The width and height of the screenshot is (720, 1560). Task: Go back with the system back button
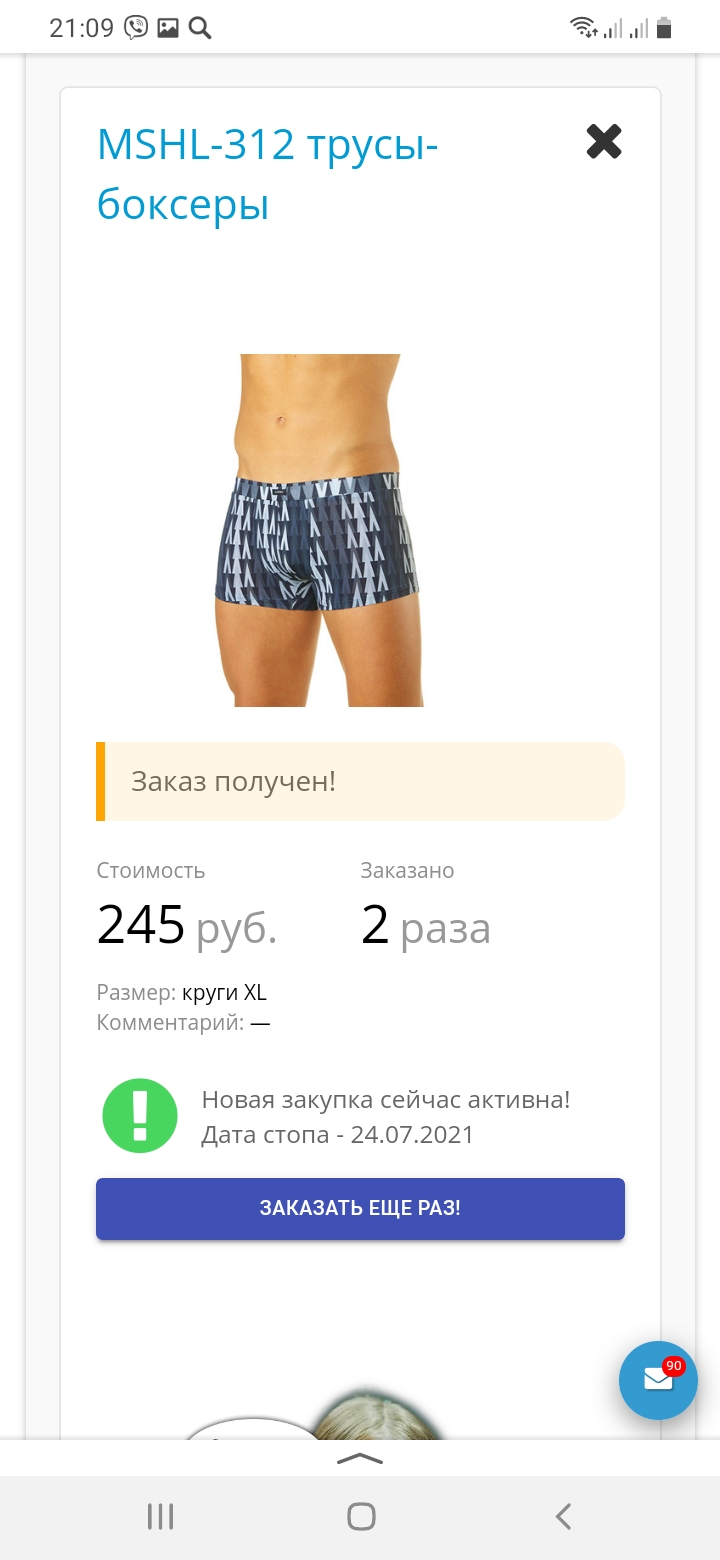tap(563, 1516)
